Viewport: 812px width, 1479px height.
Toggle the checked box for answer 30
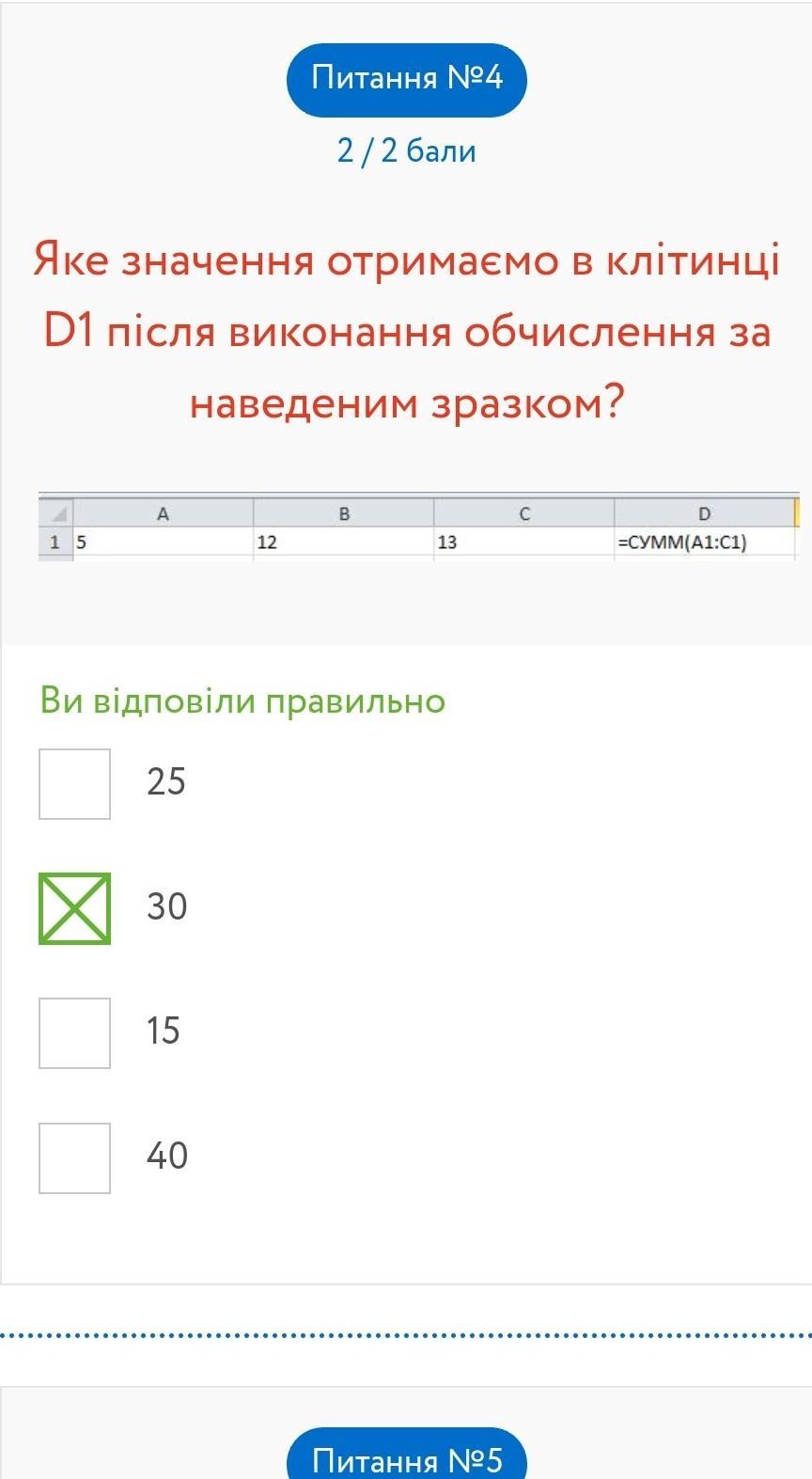tap(74, 908)
